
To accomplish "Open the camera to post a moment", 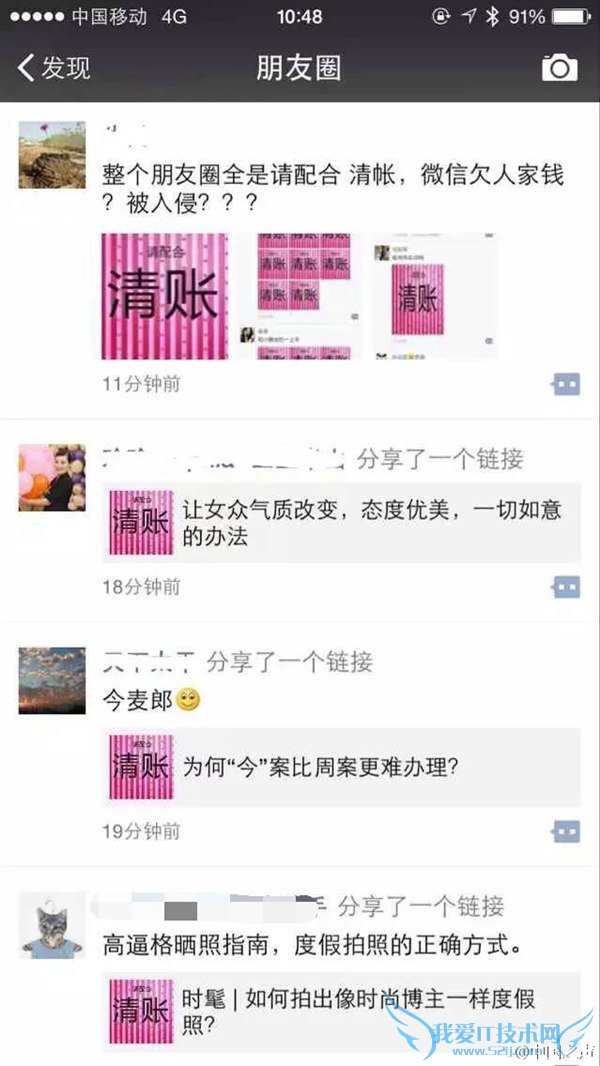I will 559,68.
